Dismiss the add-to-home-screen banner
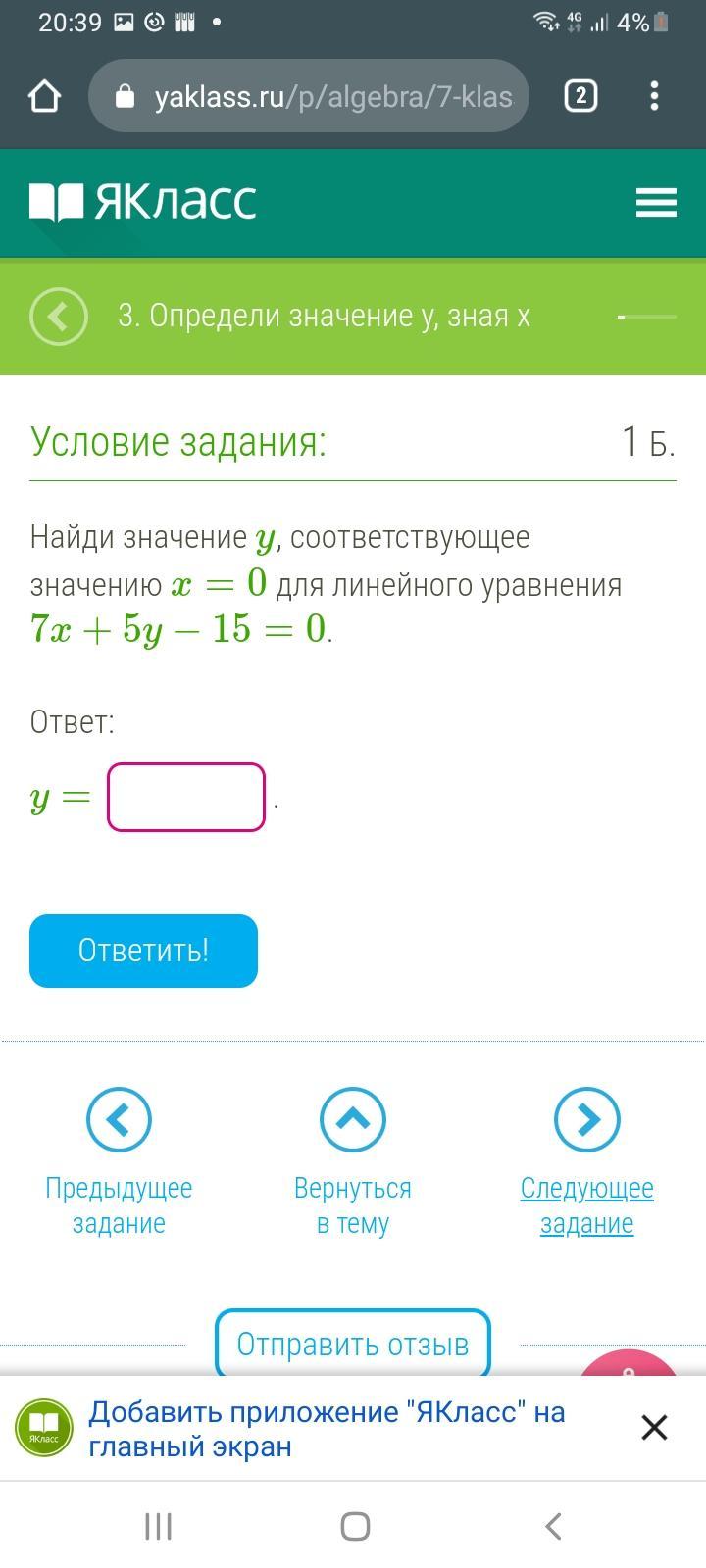Image resolution: width=706 pixels, height=1568 pixels. pyautogui.click(x=654, y=1427)
